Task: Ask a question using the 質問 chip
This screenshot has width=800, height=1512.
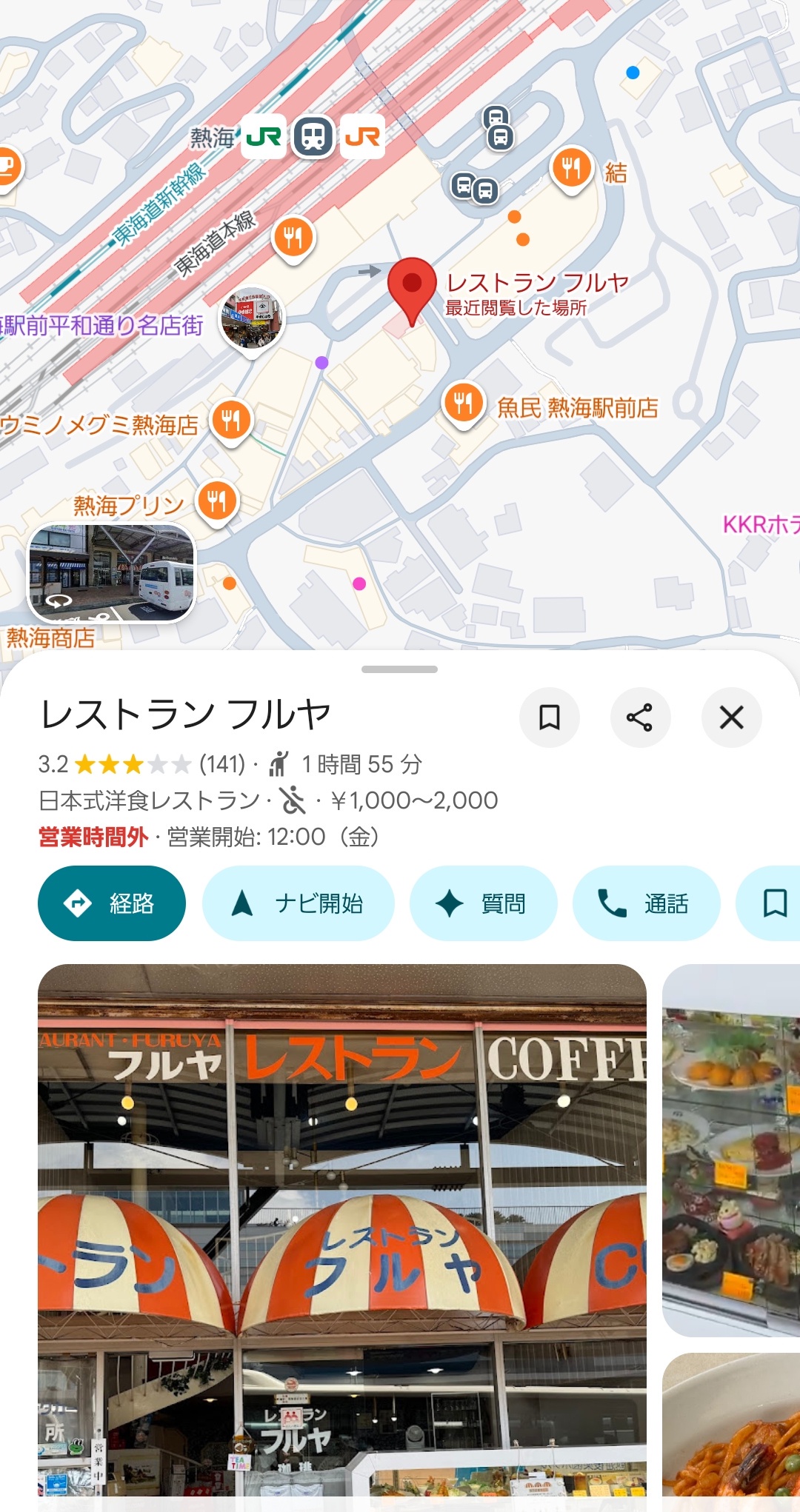Action: point(483,903)
